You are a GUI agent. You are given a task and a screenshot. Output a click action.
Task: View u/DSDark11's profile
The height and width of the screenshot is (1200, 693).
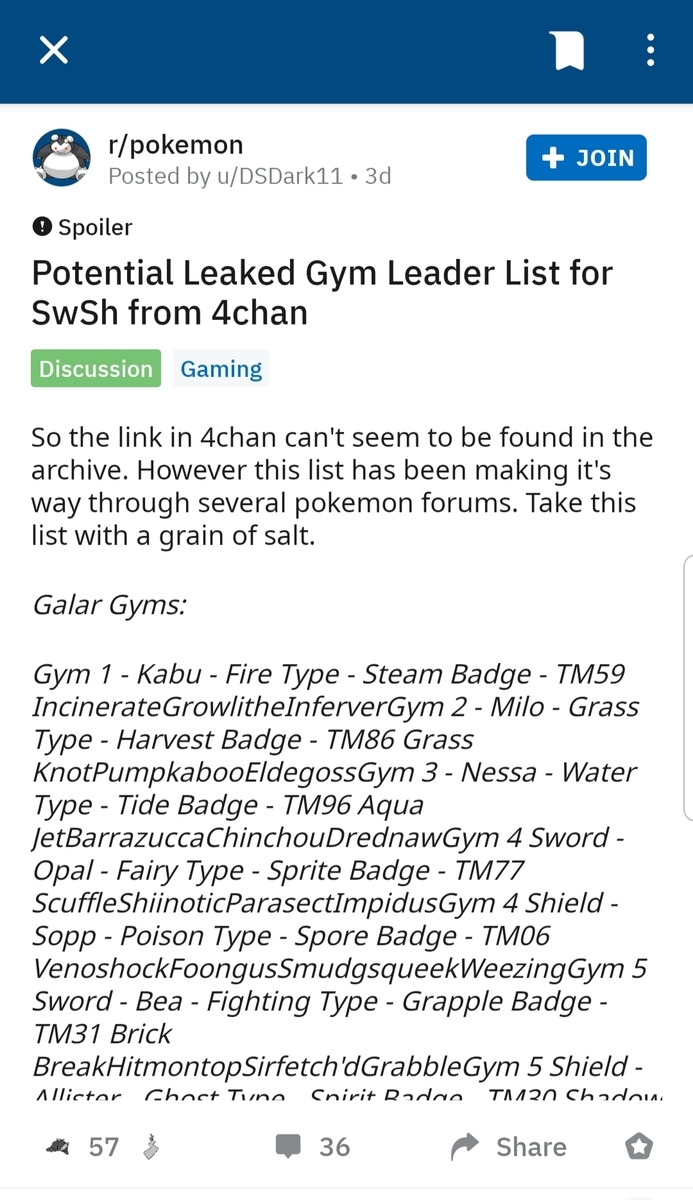[263, 177]
